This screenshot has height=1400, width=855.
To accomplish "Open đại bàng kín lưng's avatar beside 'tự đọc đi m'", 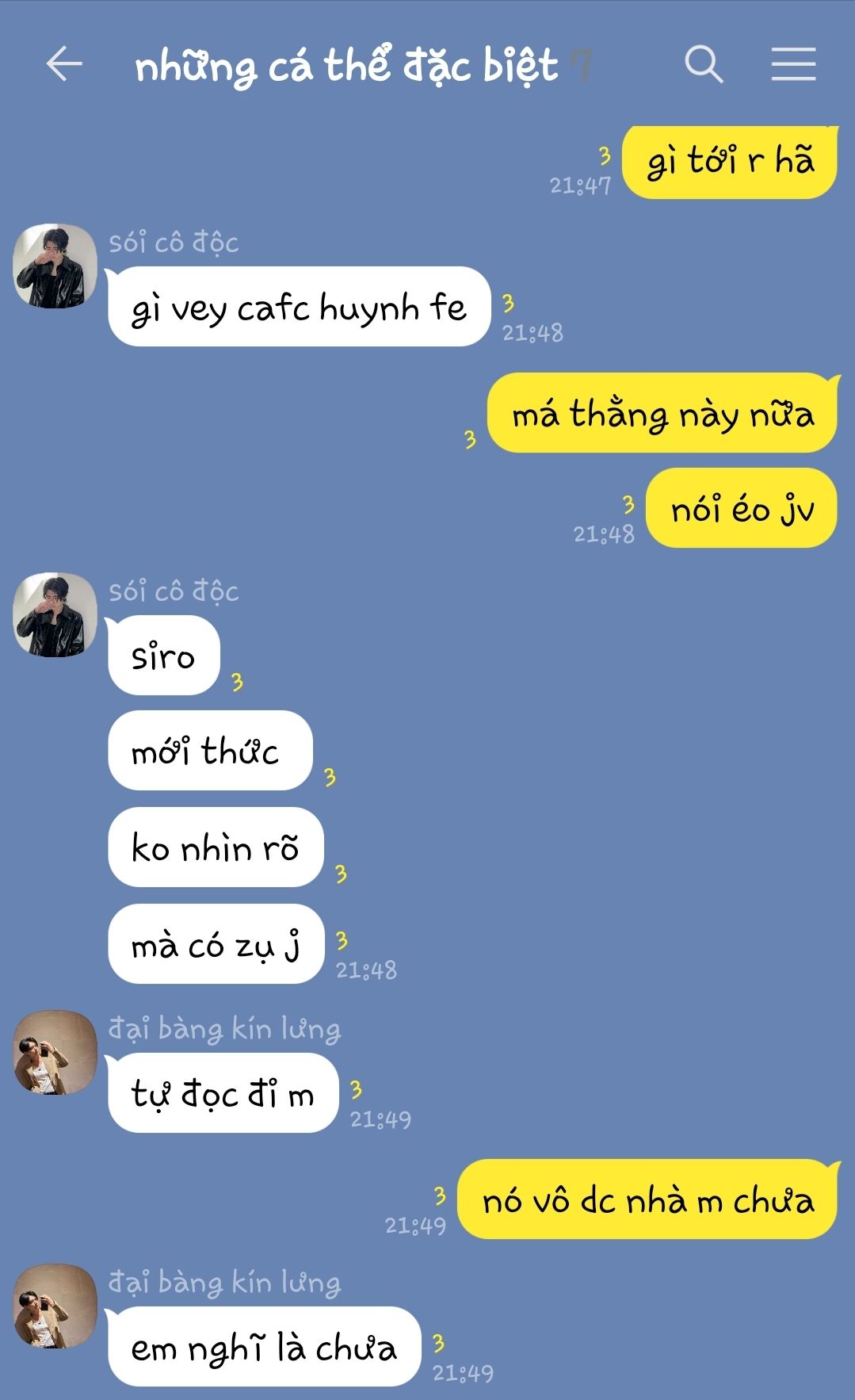I will (x=55, y=1053).
